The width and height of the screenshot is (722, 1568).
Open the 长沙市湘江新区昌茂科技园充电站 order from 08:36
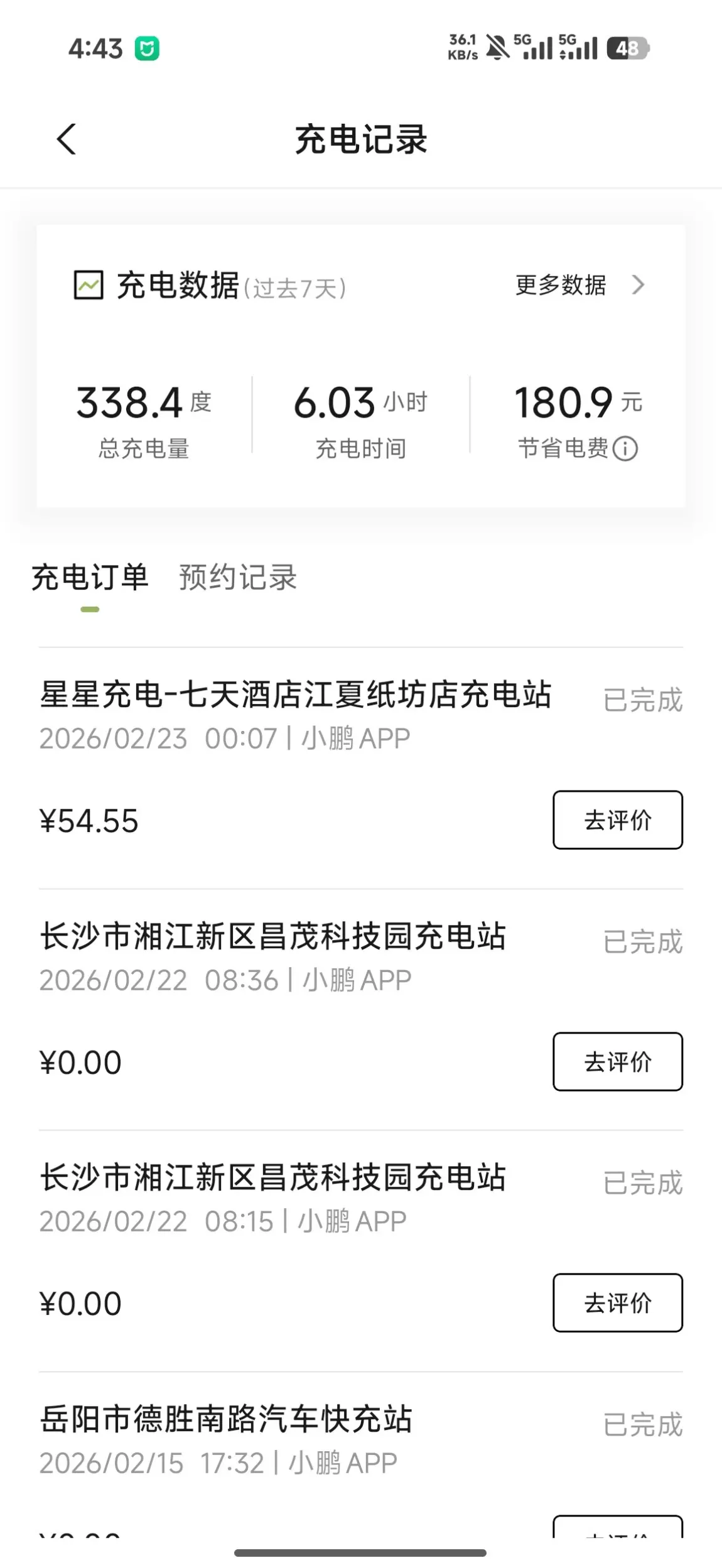tap(273, 937)
